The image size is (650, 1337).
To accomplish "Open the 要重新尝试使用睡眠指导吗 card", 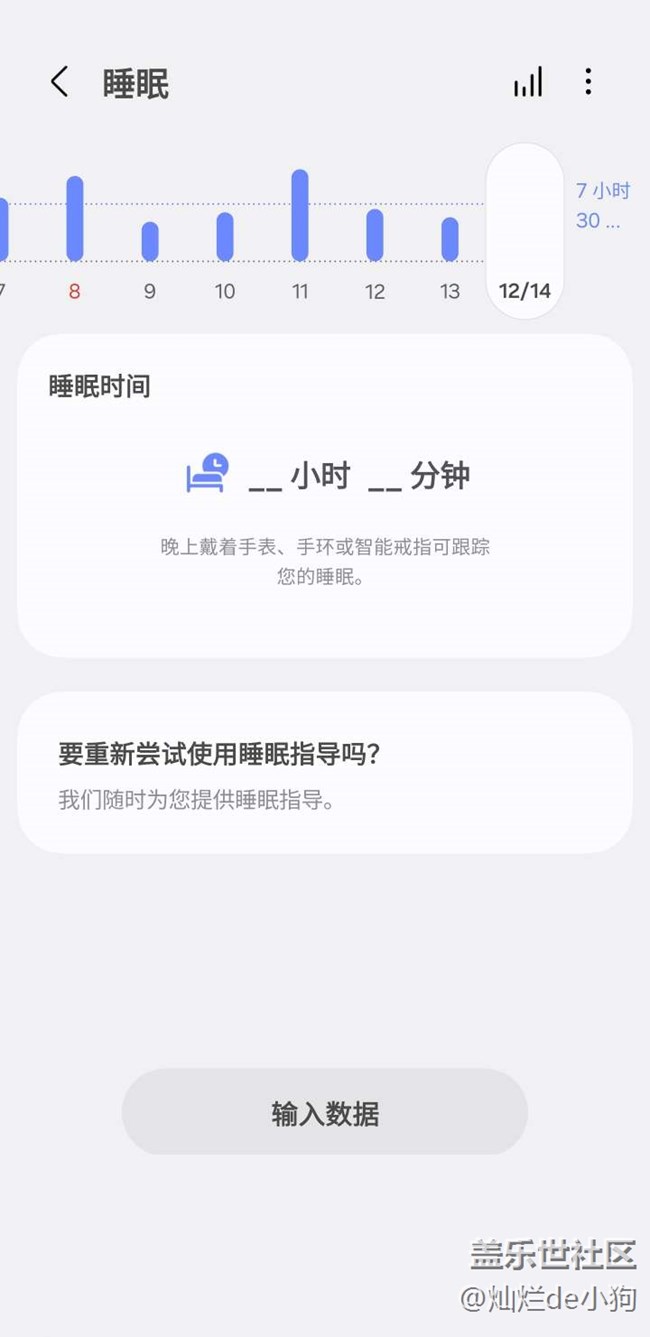I will tap(325, 772).
